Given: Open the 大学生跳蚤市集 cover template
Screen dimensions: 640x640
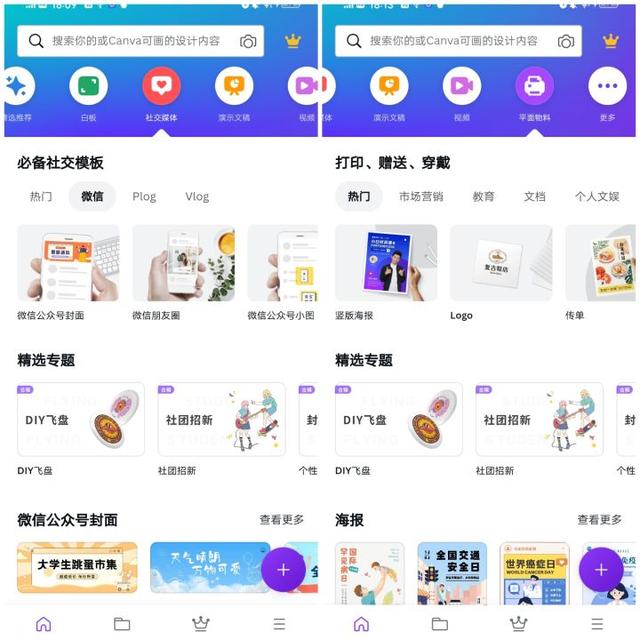Looking at the screenshot, I should pyautogui.click(x=77, y=568).
